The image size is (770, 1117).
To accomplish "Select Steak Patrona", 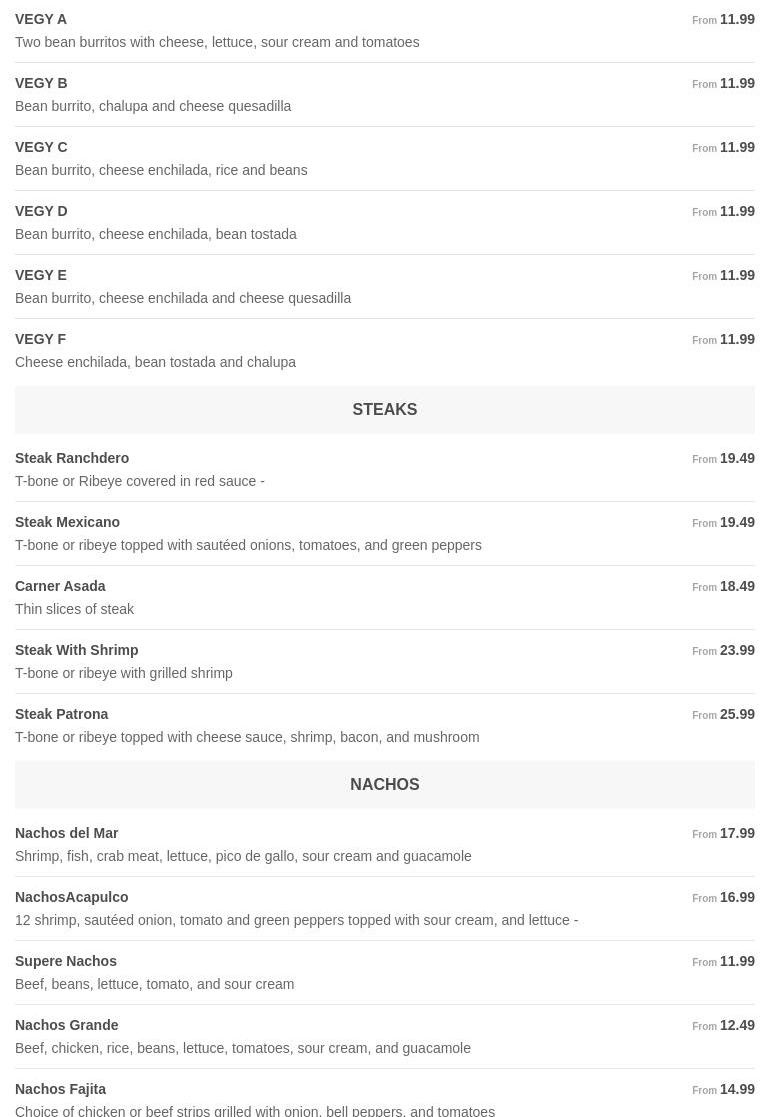I will pyautogui.click(x=62, y=715).
